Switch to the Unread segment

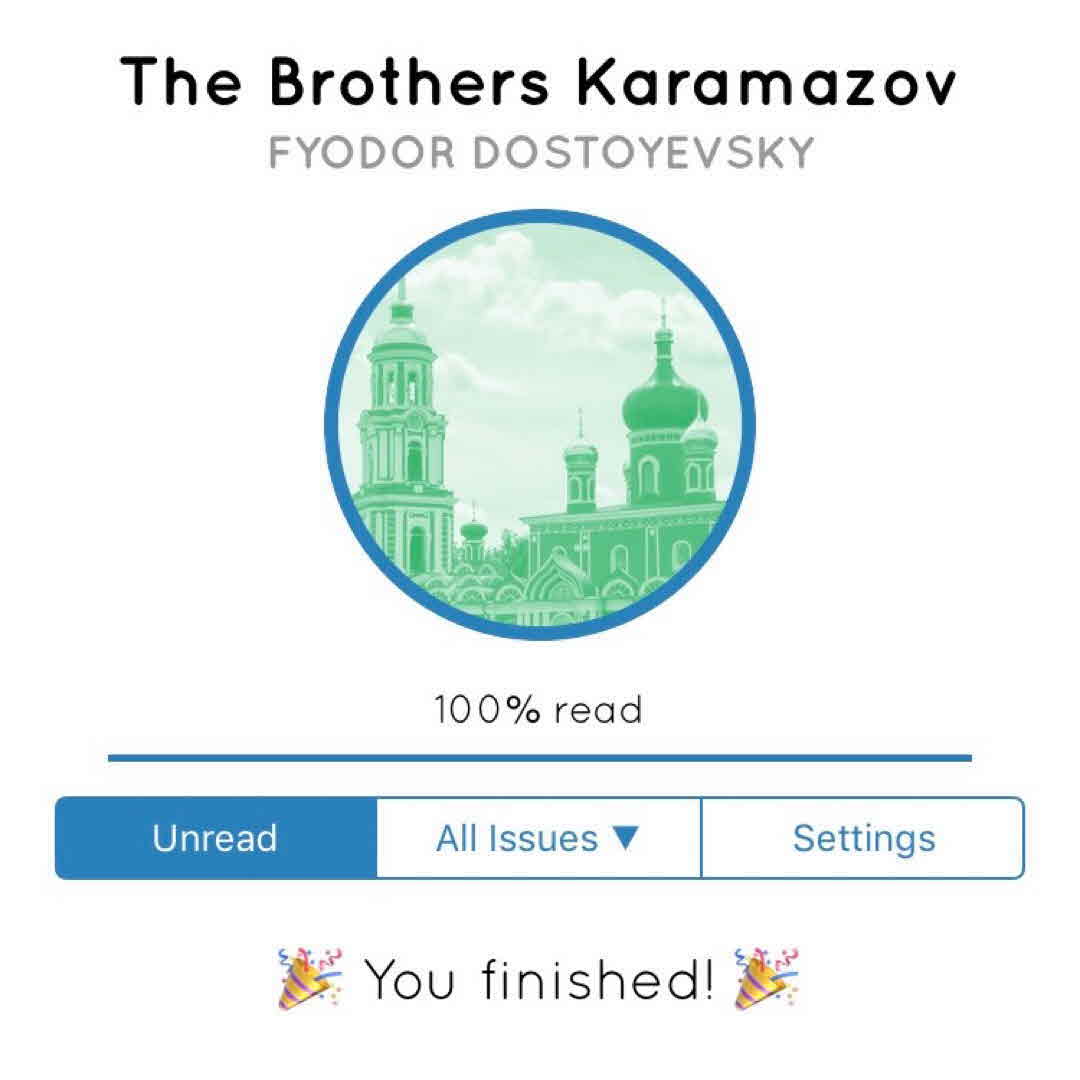[215, 838]
